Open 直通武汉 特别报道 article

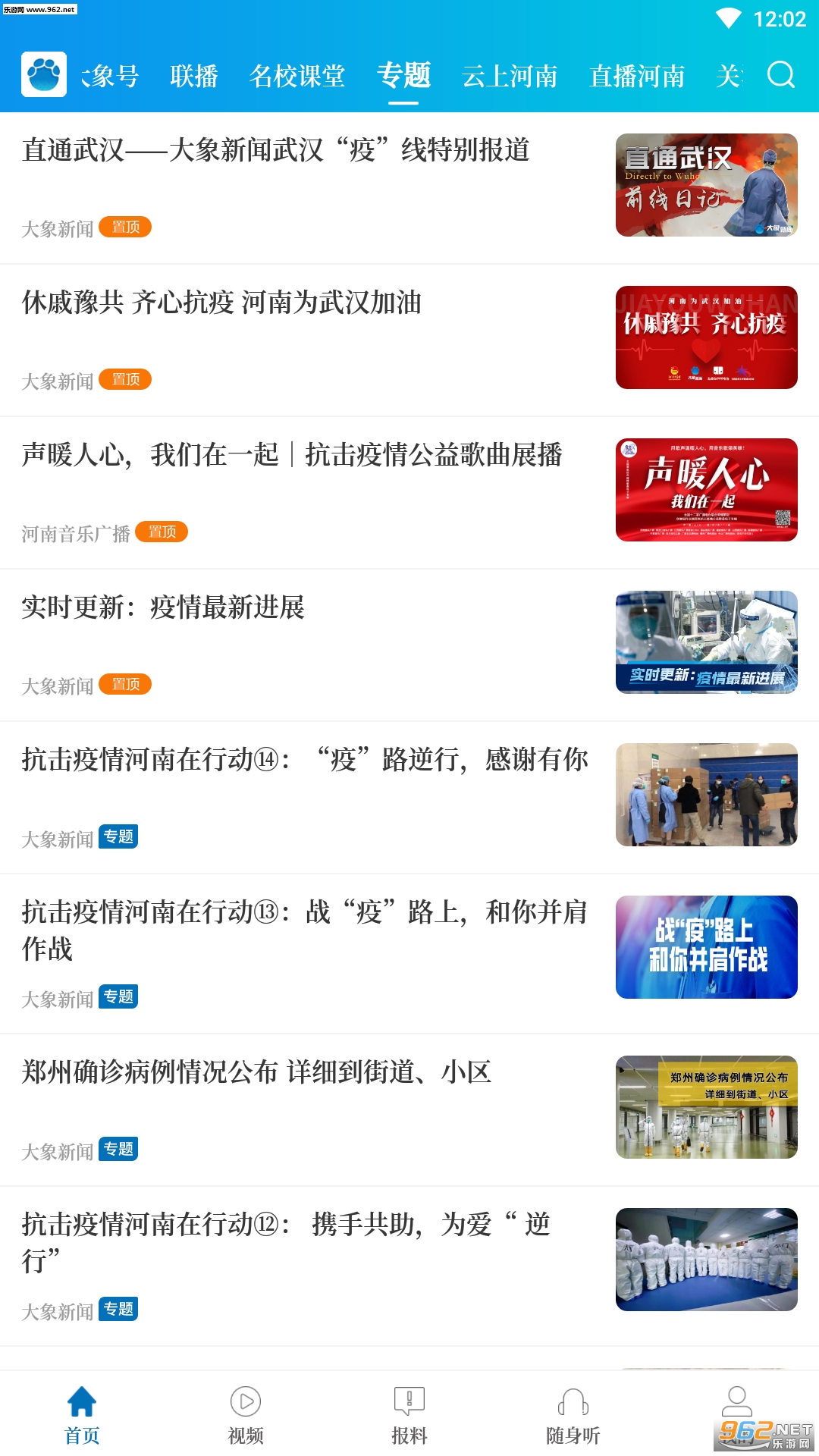[x=276, y=150]
